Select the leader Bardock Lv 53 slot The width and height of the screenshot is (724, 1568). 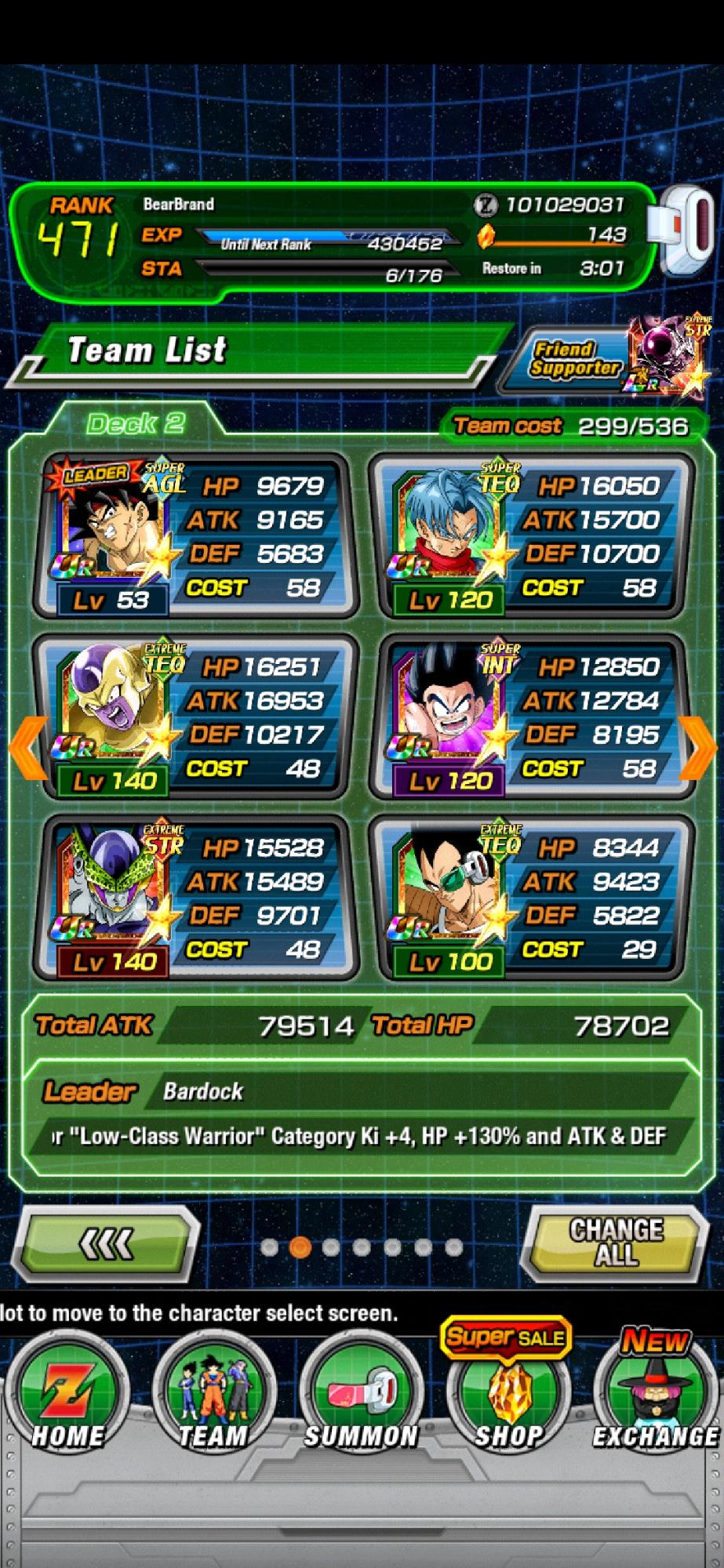click(x=195, y=537)
